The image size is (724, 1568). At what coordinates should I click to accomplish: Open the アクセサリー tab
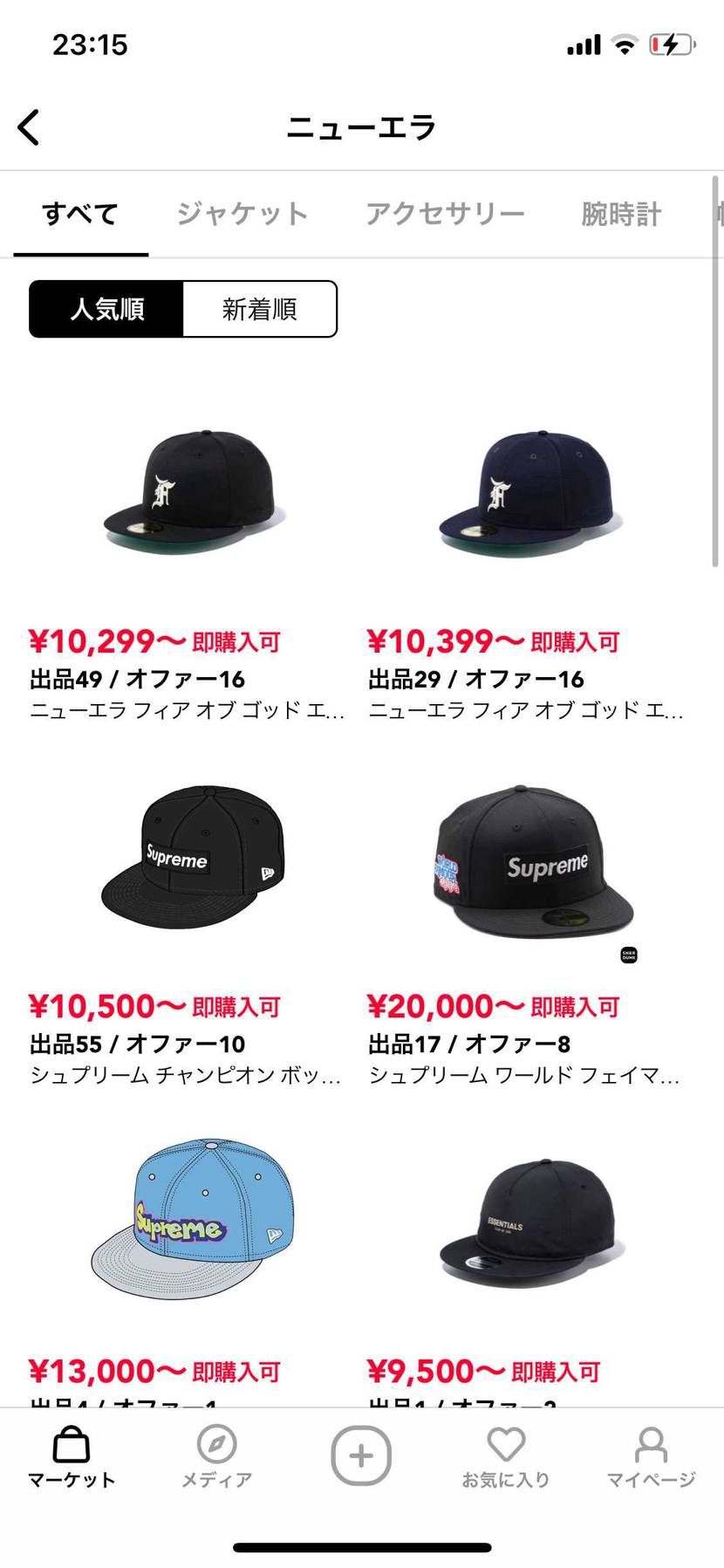pyautogui.click(x=446, y=213)
